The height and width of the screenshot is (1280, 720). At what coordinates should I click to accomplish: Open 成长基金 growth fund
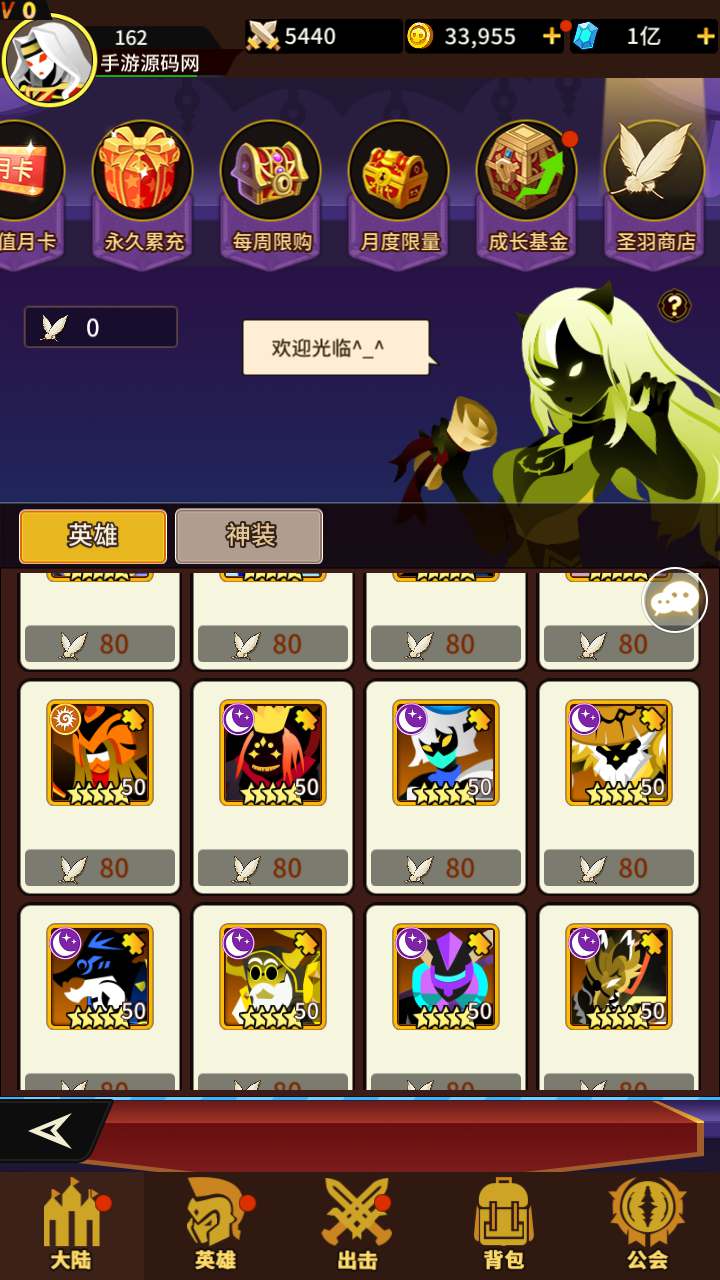(x=527, y=190)
